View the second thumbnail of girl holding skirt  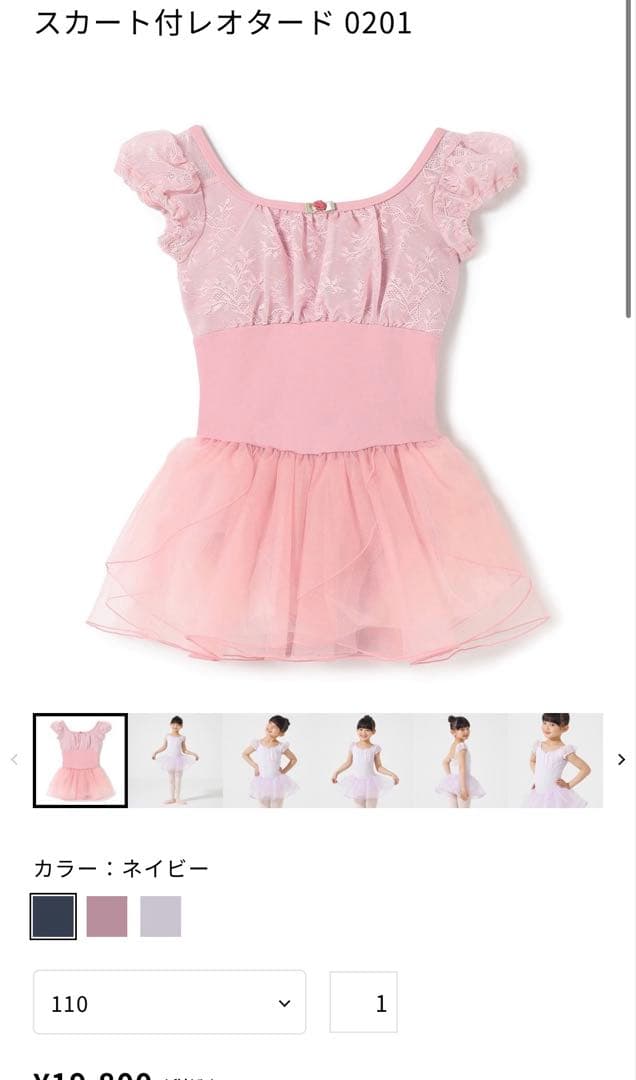click(x=175, y=760)
